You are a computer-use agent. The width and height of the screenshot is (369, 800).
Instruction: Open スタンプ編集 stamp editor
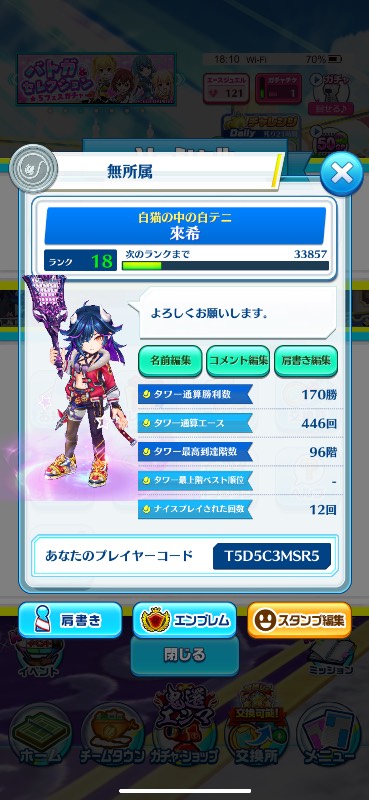point(299,620)
